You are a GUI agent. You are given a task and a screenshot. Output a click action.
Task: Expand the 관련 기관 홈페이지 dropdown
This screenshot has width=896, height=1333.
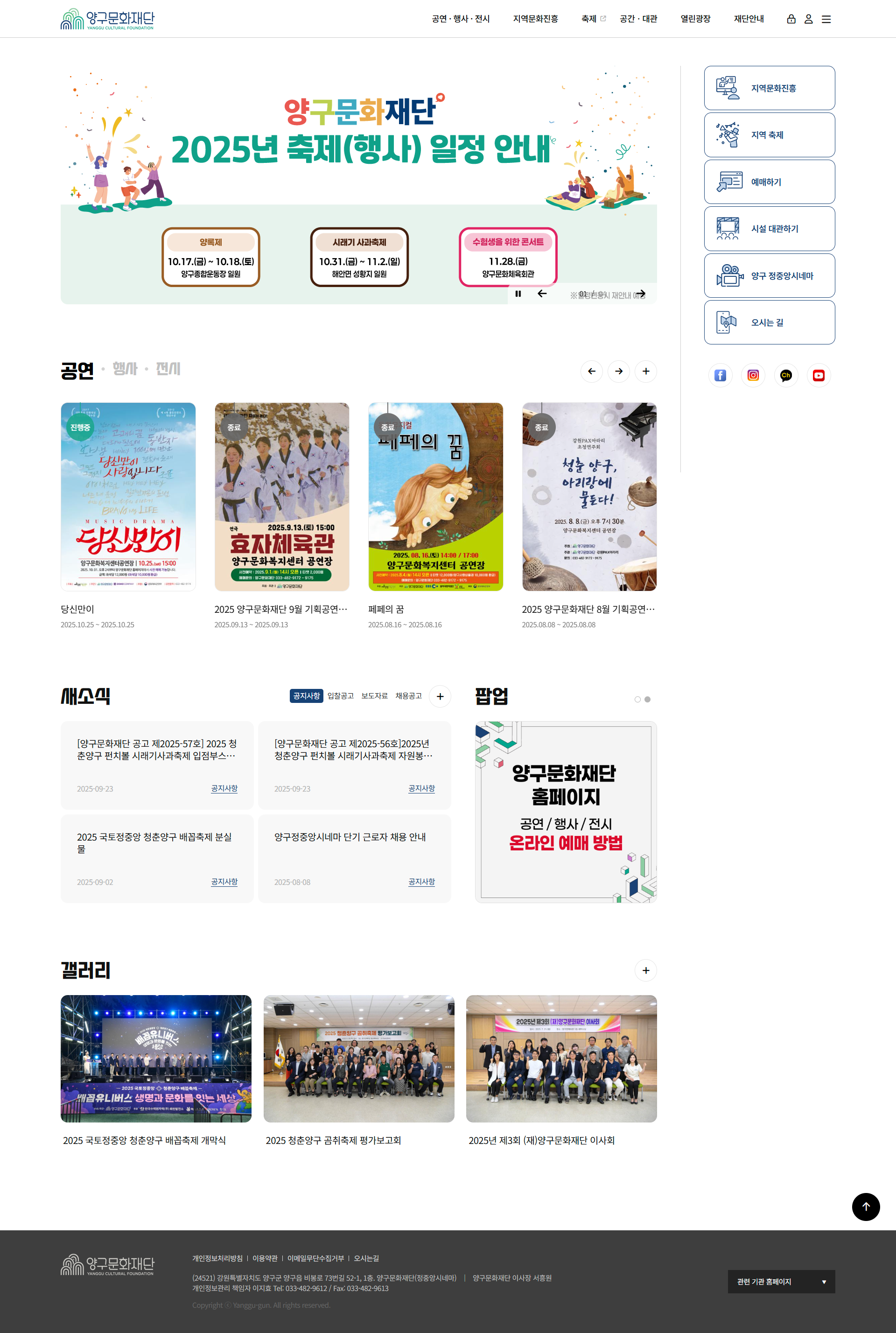(781, 1282)
